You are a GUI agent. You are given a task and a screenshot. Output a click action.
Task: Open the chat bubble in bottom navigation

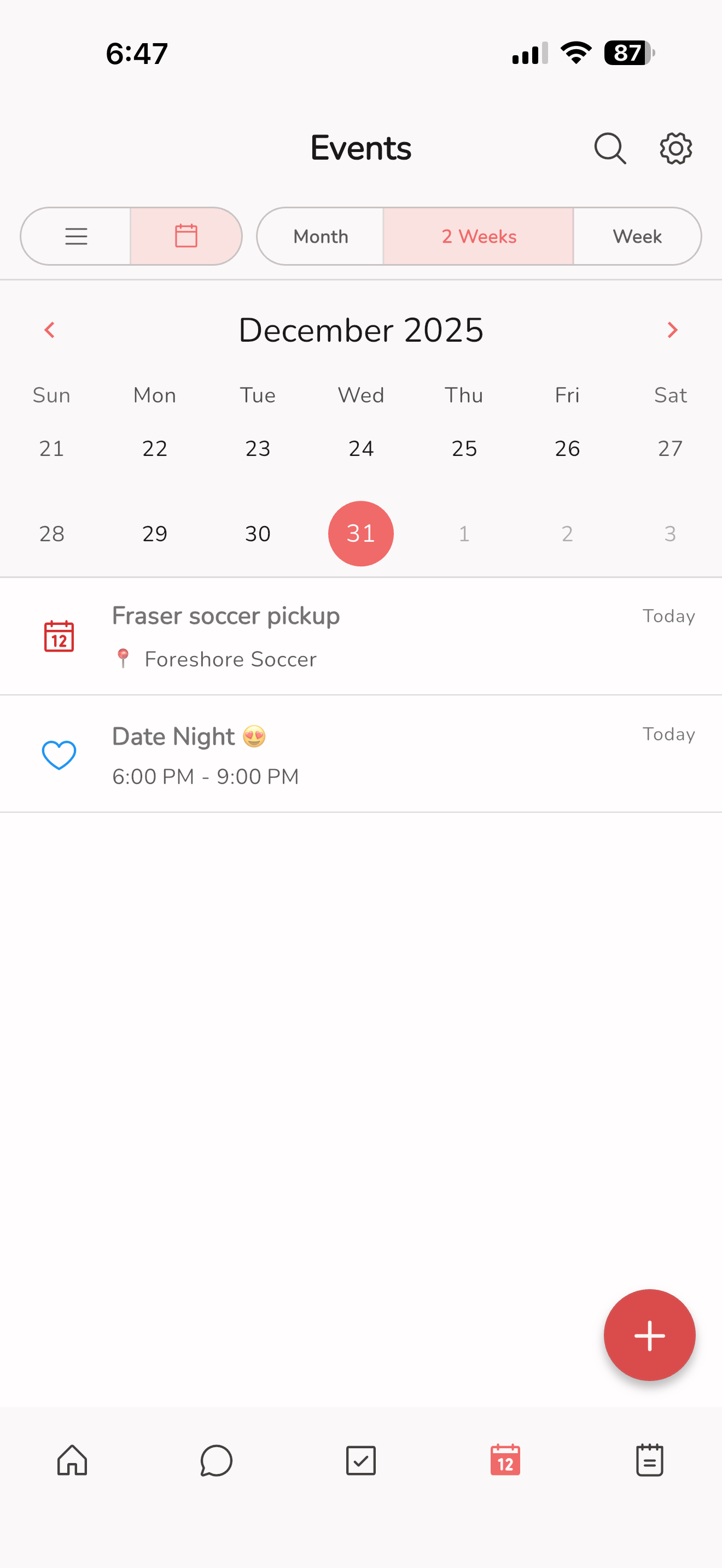(x=216, y=1461)
